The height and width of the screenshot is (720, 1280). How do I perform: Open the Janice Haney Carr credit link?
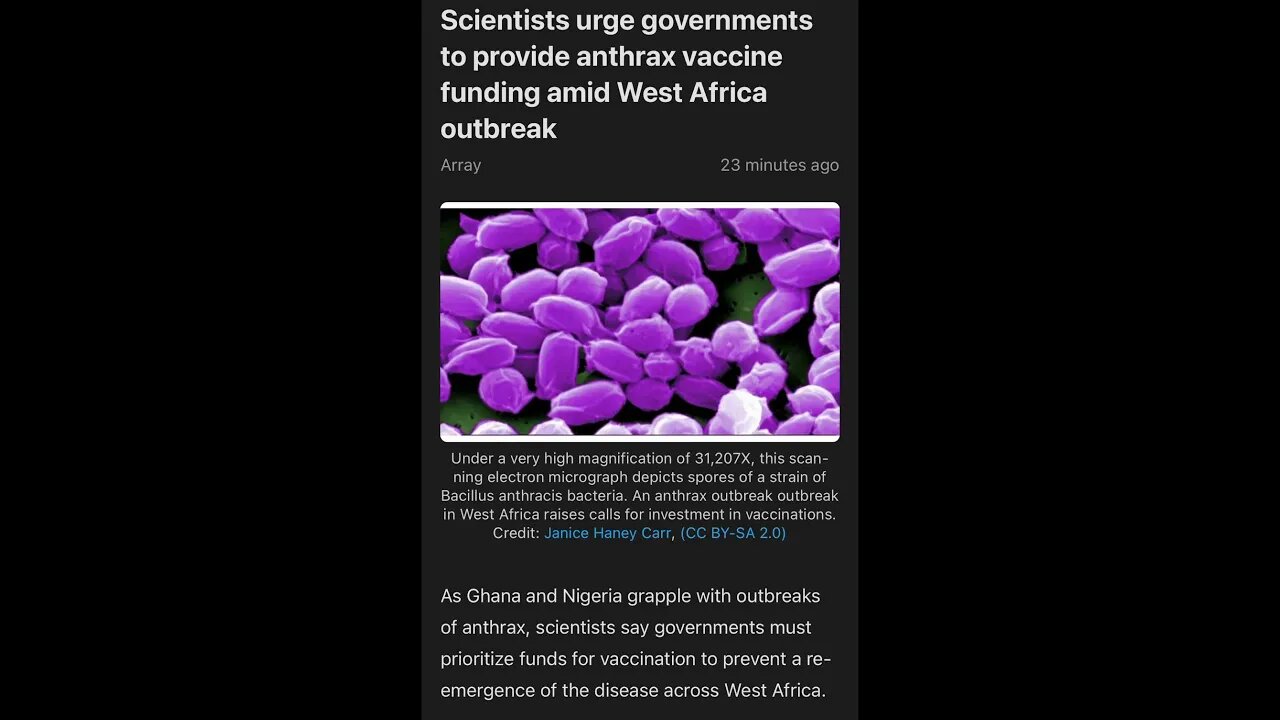[607, 533]
